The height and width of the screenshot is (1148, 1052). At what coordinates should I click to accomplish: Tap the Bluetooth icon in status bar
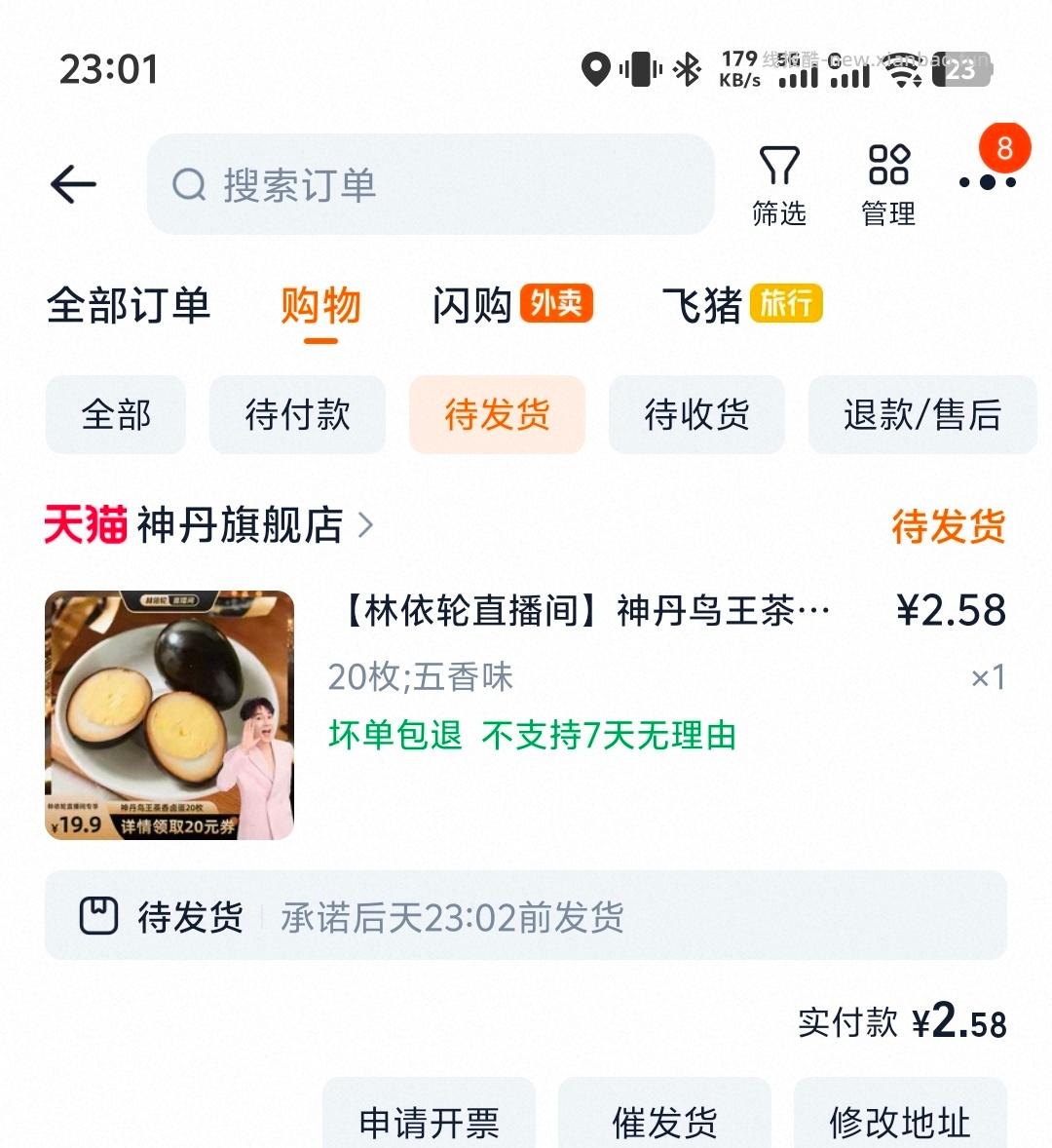[687, 70]
